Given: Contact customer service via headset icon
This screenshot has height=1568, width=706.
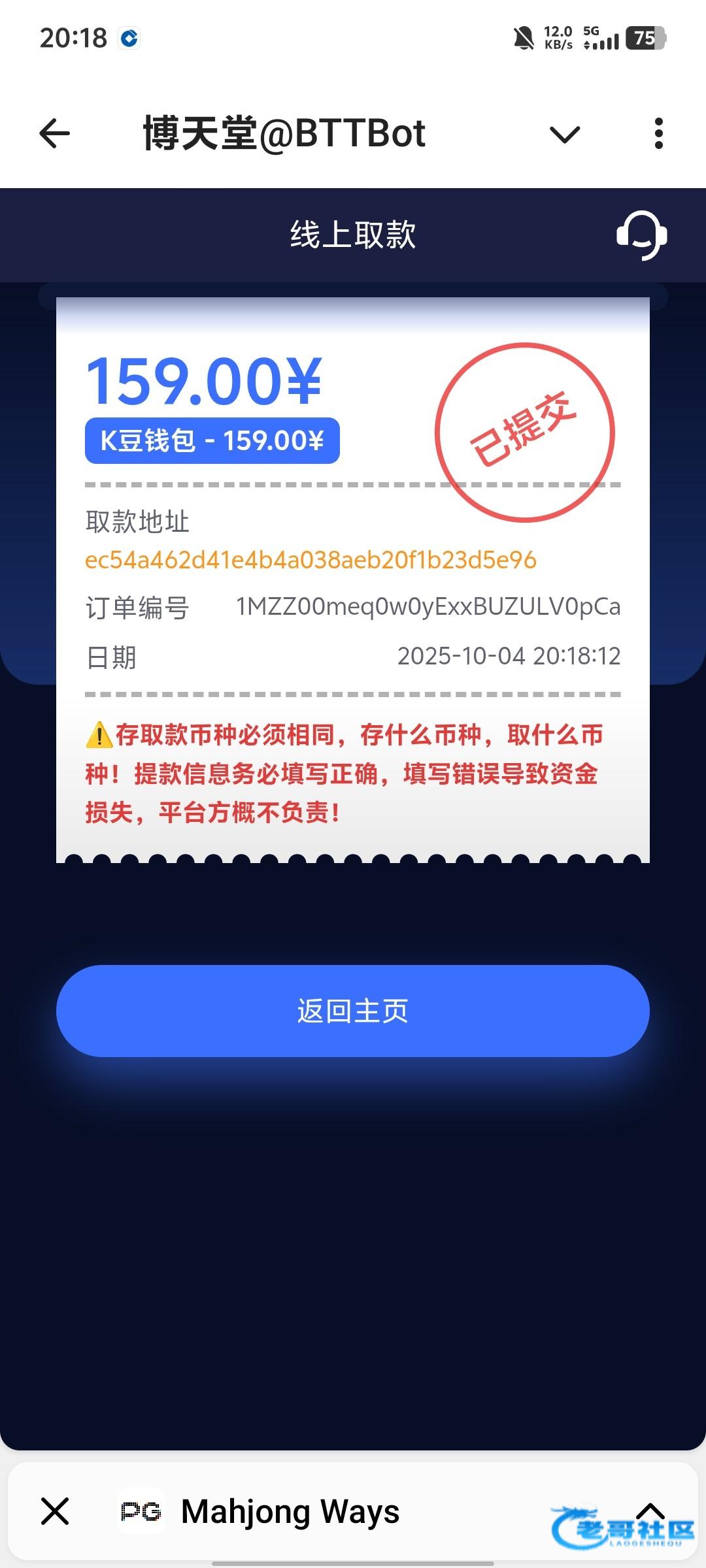Looking at the screenshot, I should tap(641, 235).
